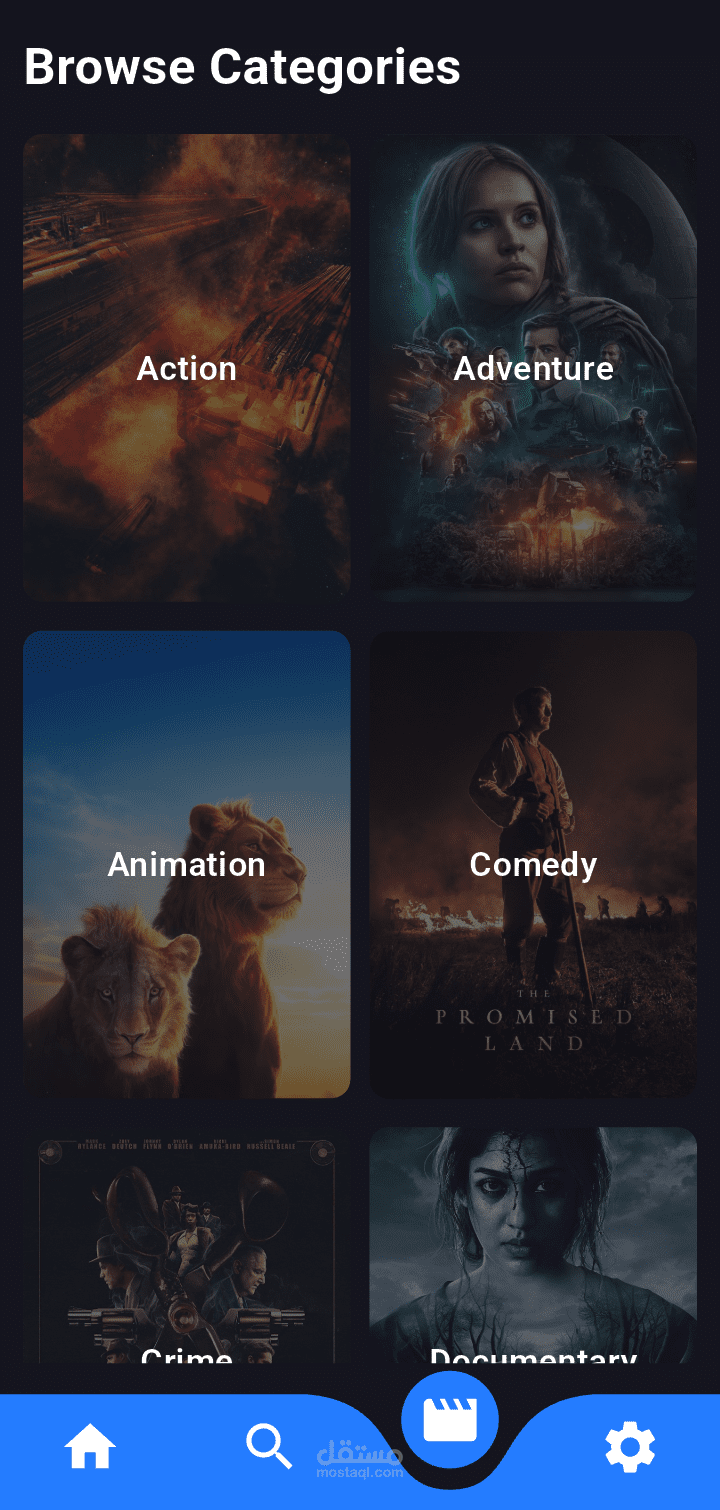
Task: Switch to the Search tab
Action: (269, 1447)
